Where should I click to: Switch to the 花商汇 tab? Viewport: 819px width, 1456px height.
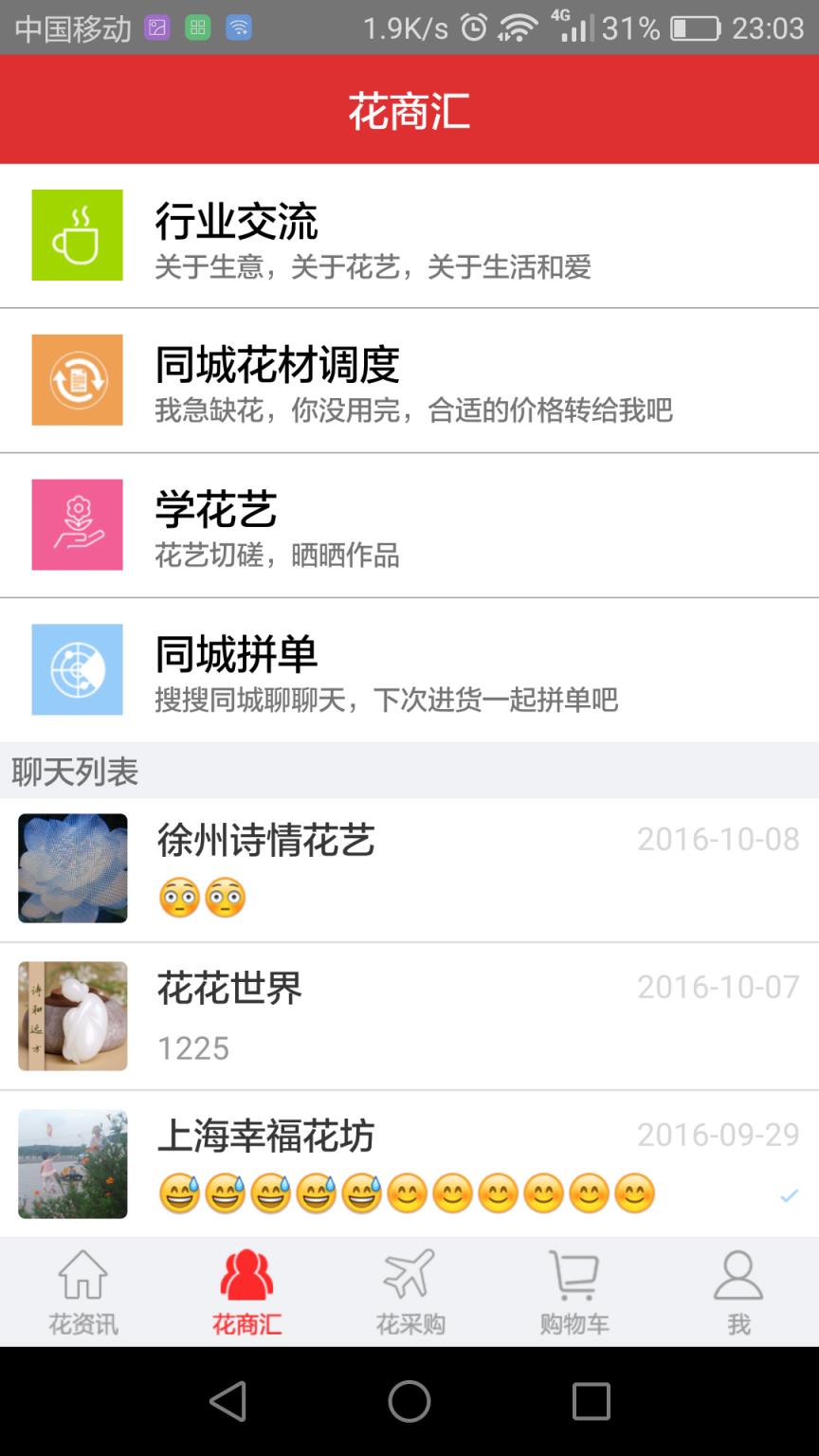click(246, 1291)
